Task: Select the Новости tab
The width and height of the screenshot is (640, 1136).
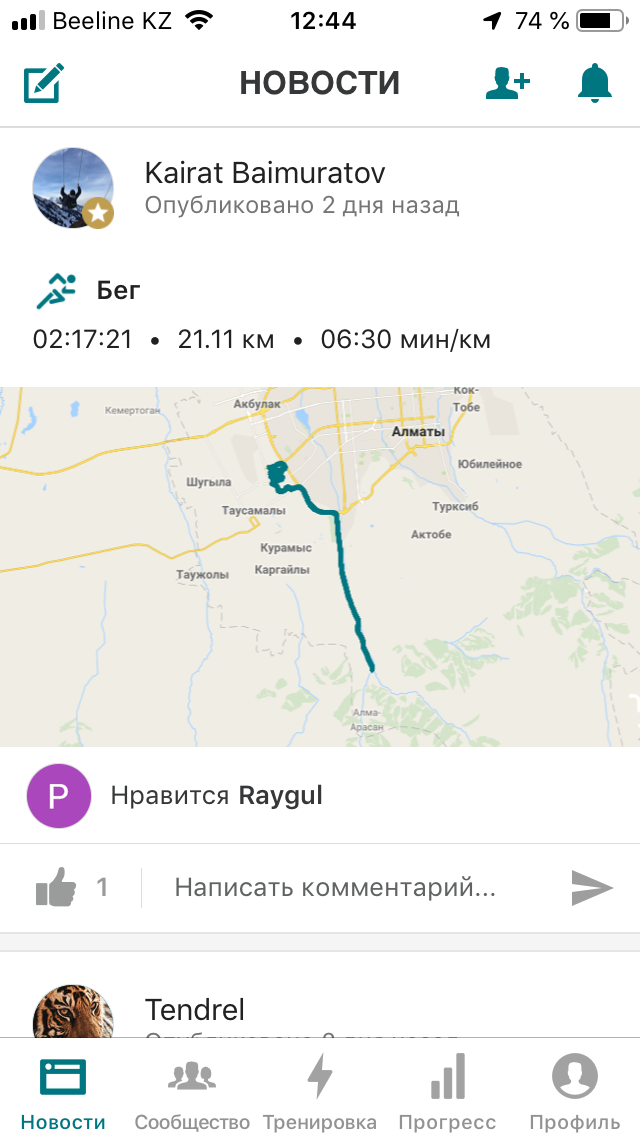Action: click(63, 1090)
